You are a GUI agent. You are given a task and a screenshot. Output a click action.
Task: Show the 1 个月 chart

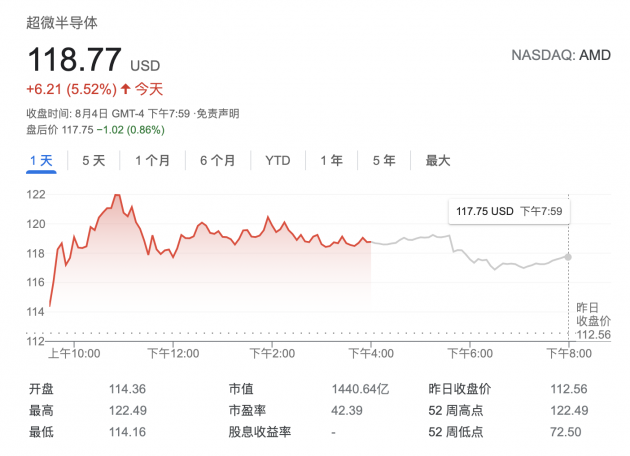click(152, 160)
